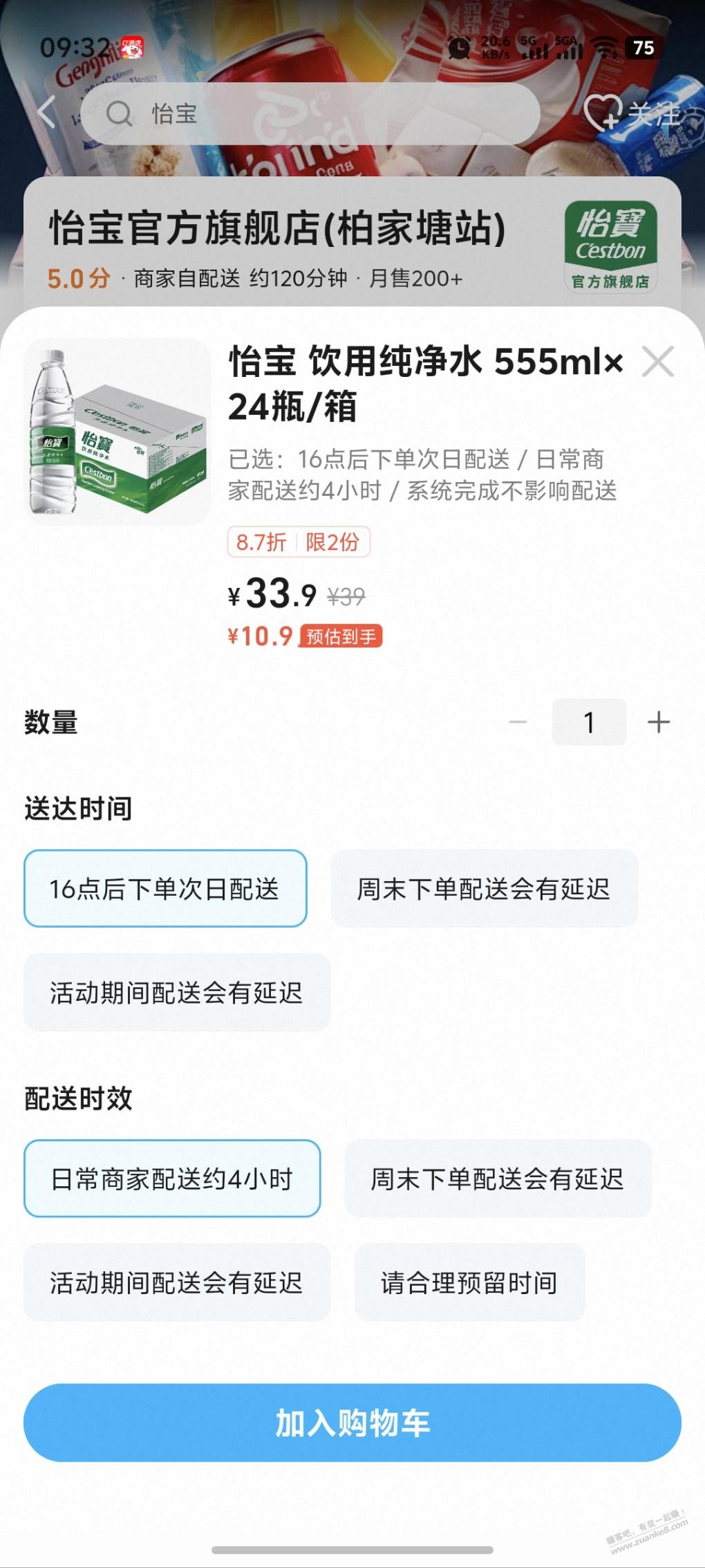This screenshot has height=1568, width=705.
Task: Select 请合理预留时间 under 配送时效
Action: (x=469, y=1283)
